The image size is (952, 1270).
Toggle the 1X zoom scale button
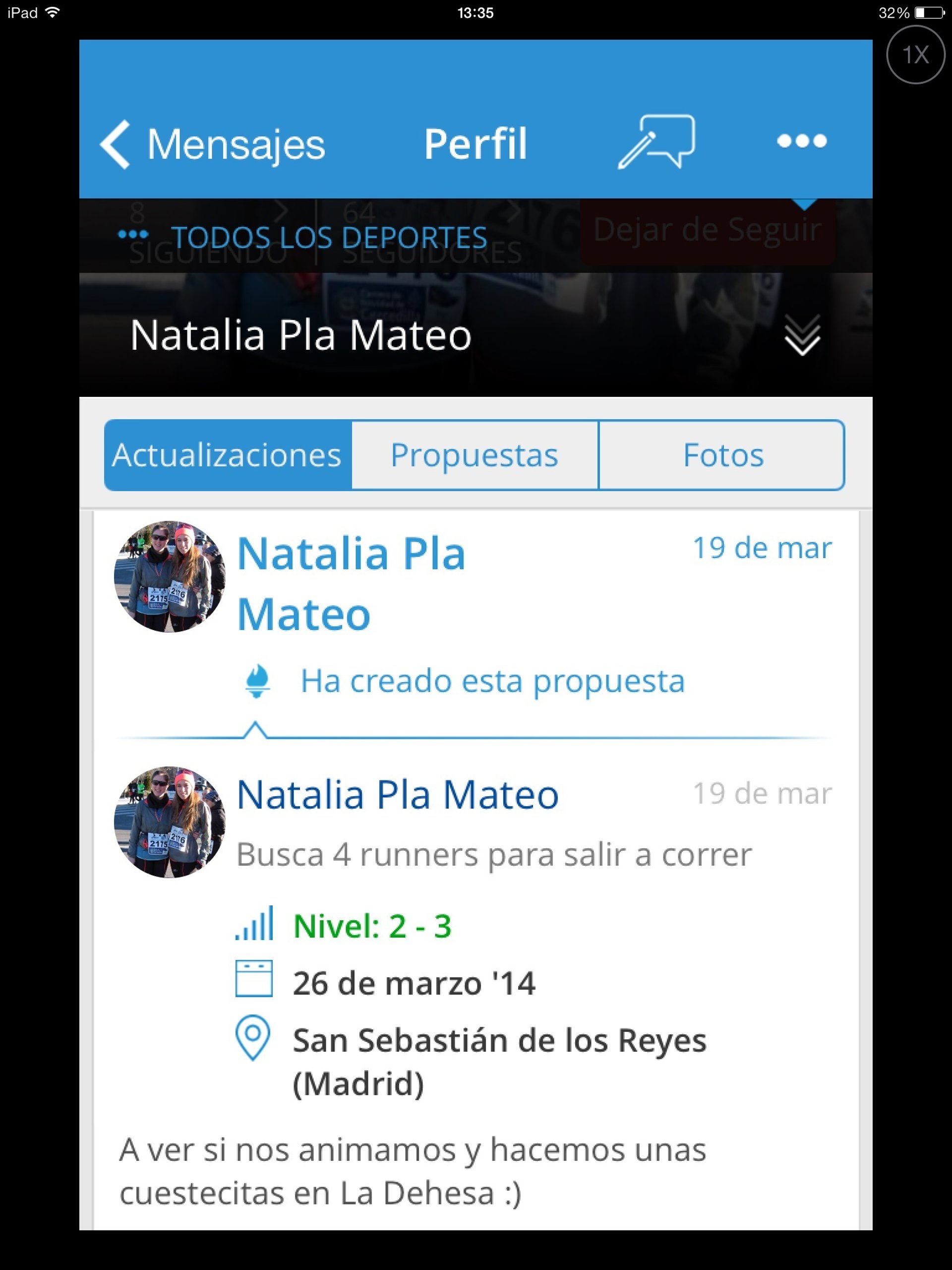915,55
